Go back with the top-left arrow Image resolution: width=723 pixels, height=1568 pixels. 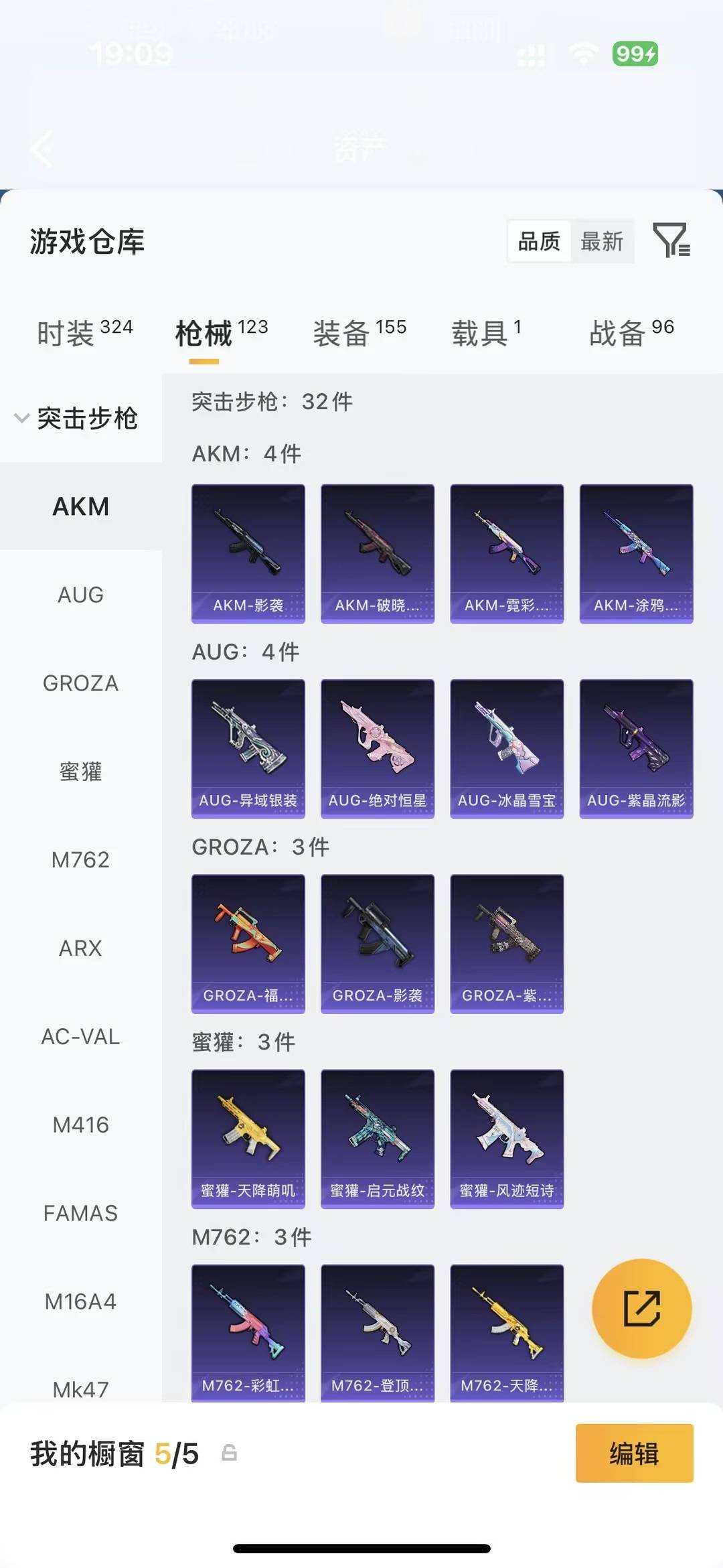pos(43,149)
